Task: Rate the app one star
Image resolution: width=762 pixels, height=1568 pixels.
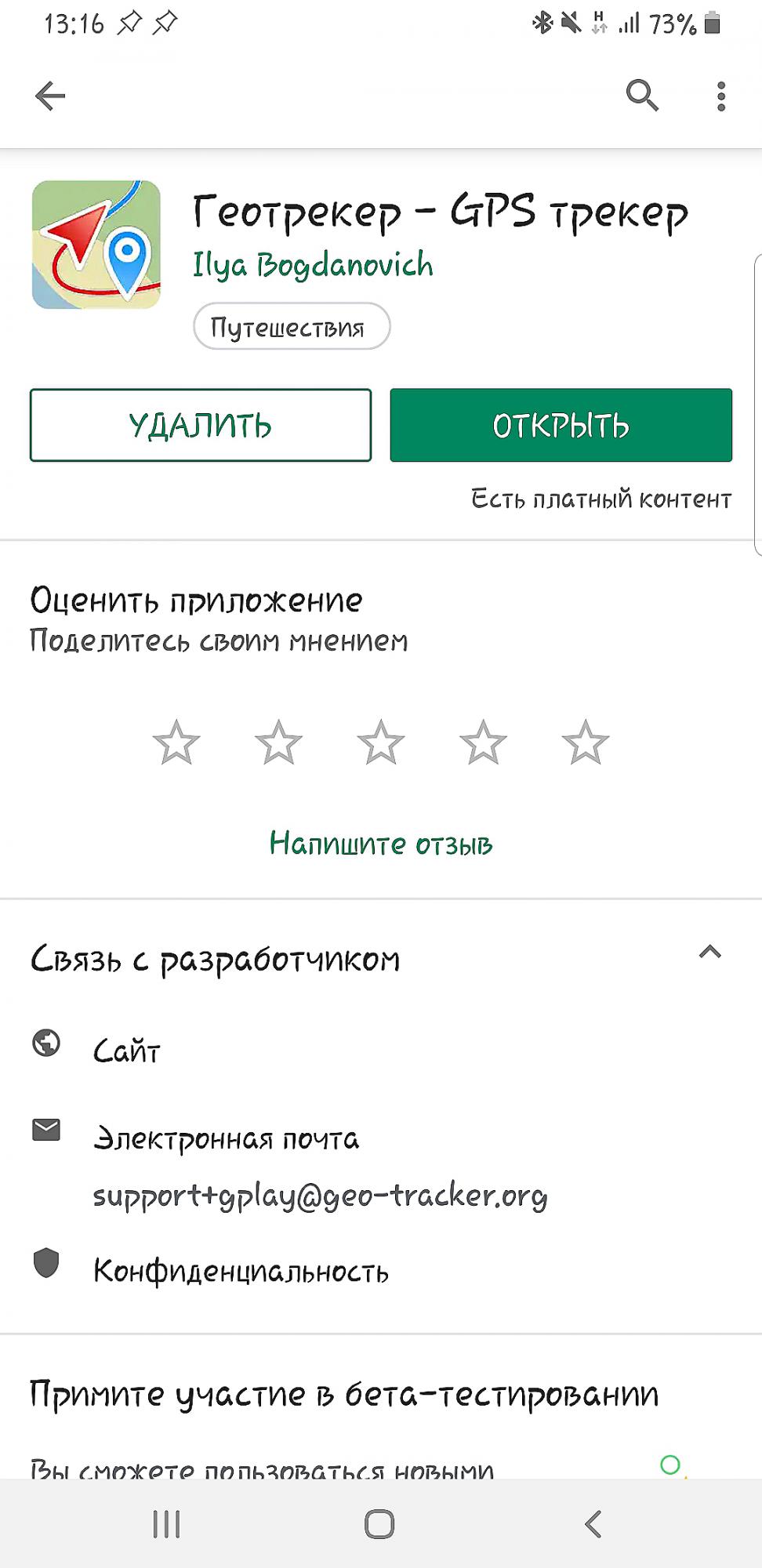Action: tap(176, 742)
